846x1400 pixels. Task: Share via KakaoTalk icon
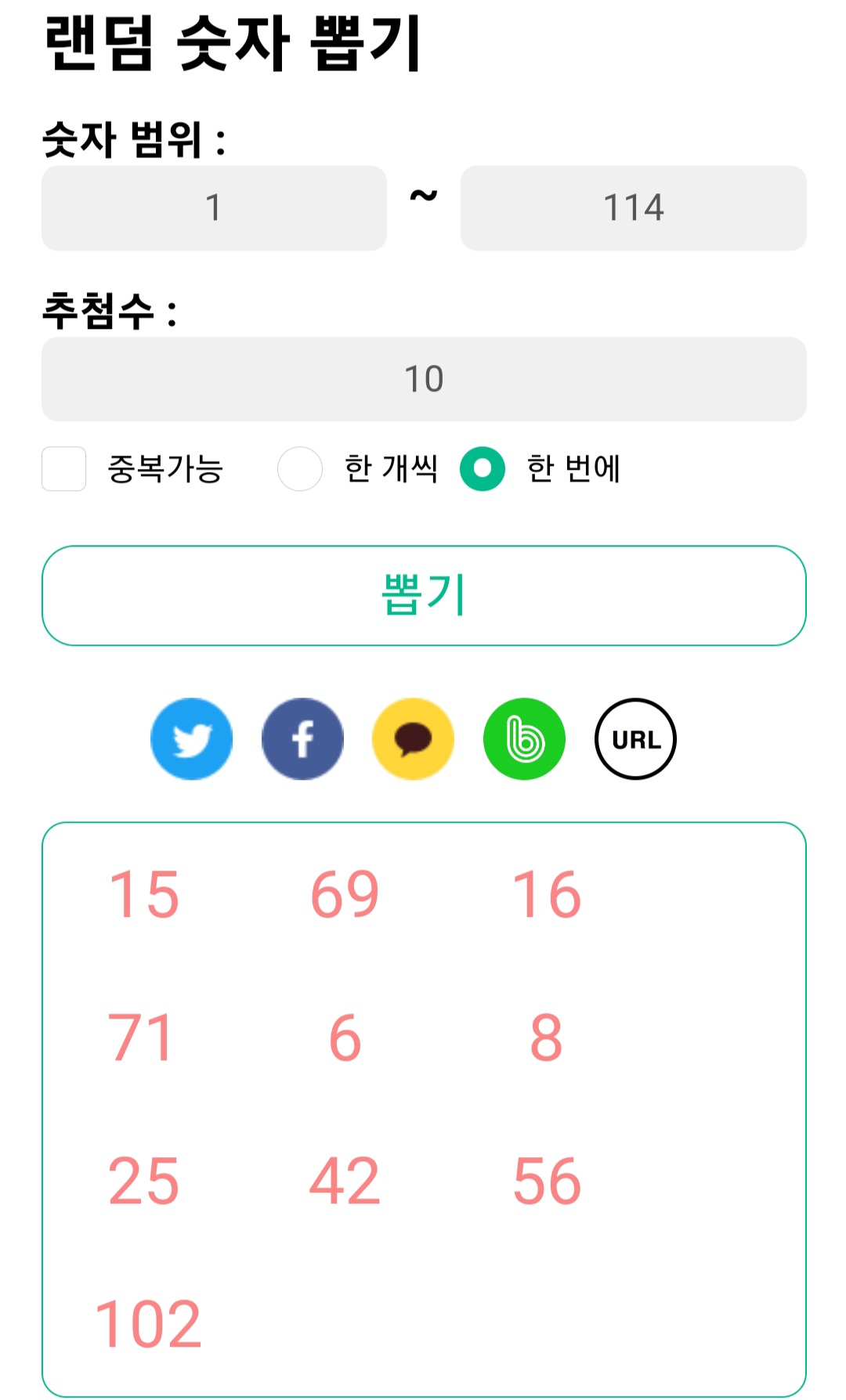414,738
